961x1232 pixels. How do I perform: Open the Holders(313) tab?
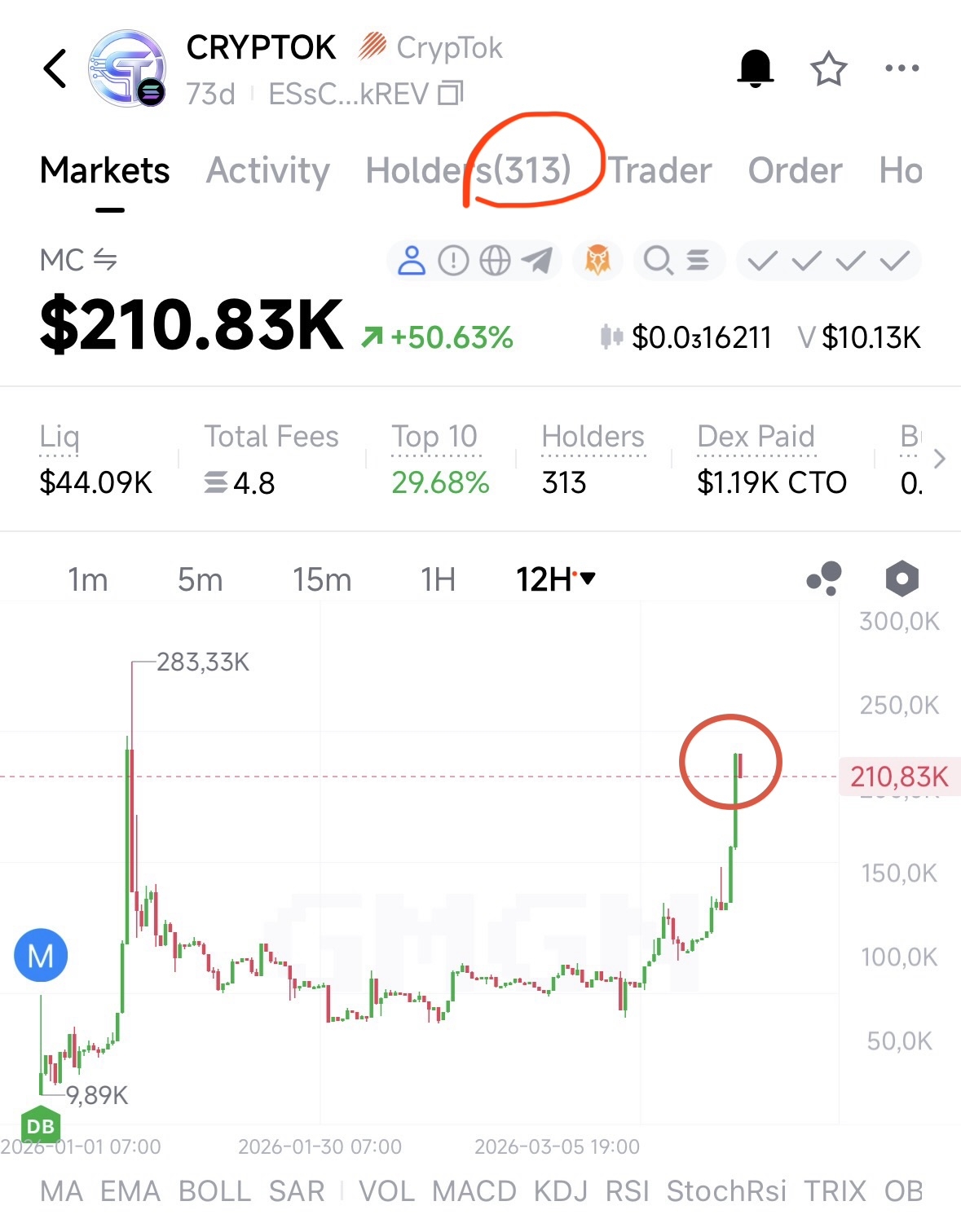(468, 170)
